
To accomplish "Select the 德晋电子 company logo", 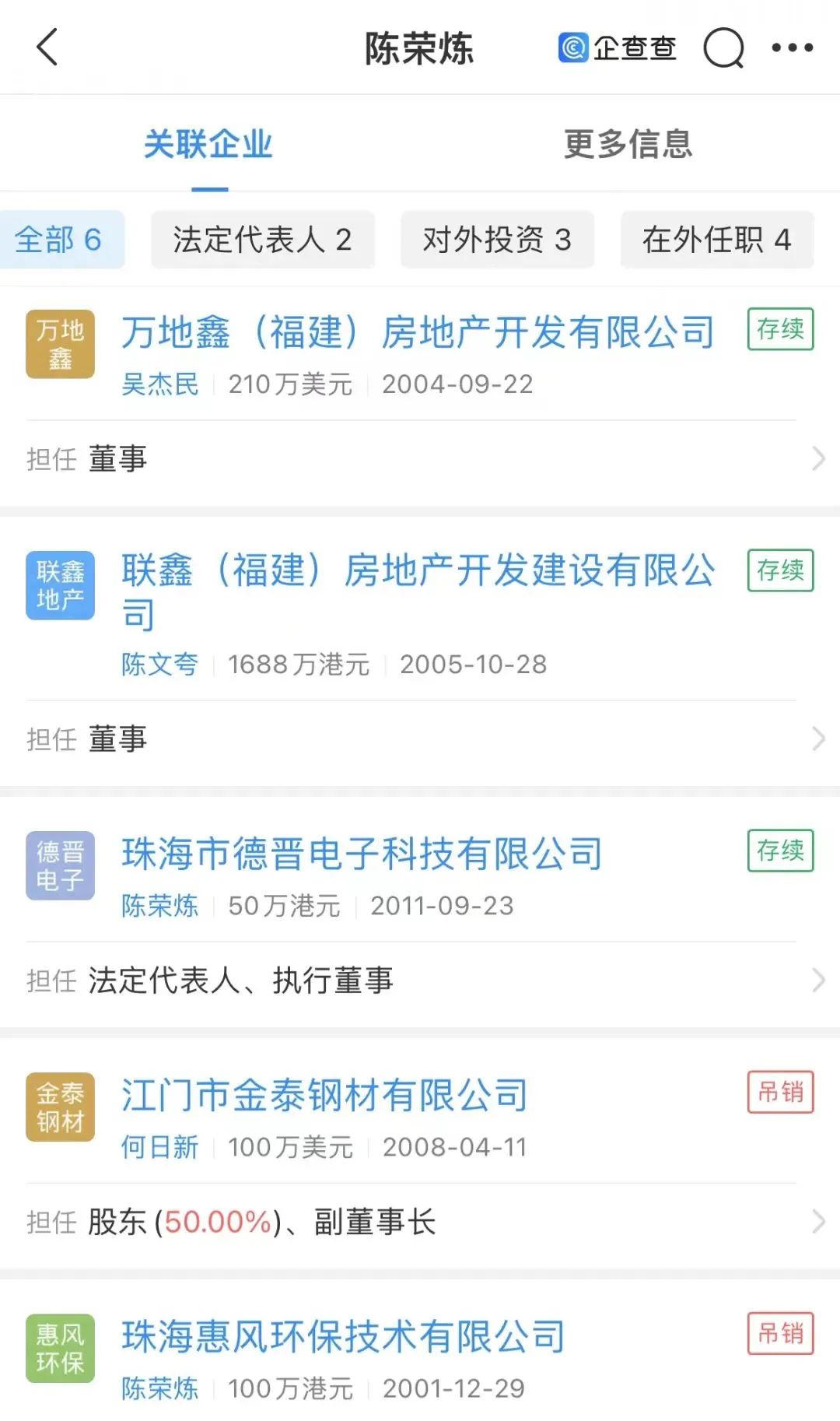I will click(x=60, y=866).
